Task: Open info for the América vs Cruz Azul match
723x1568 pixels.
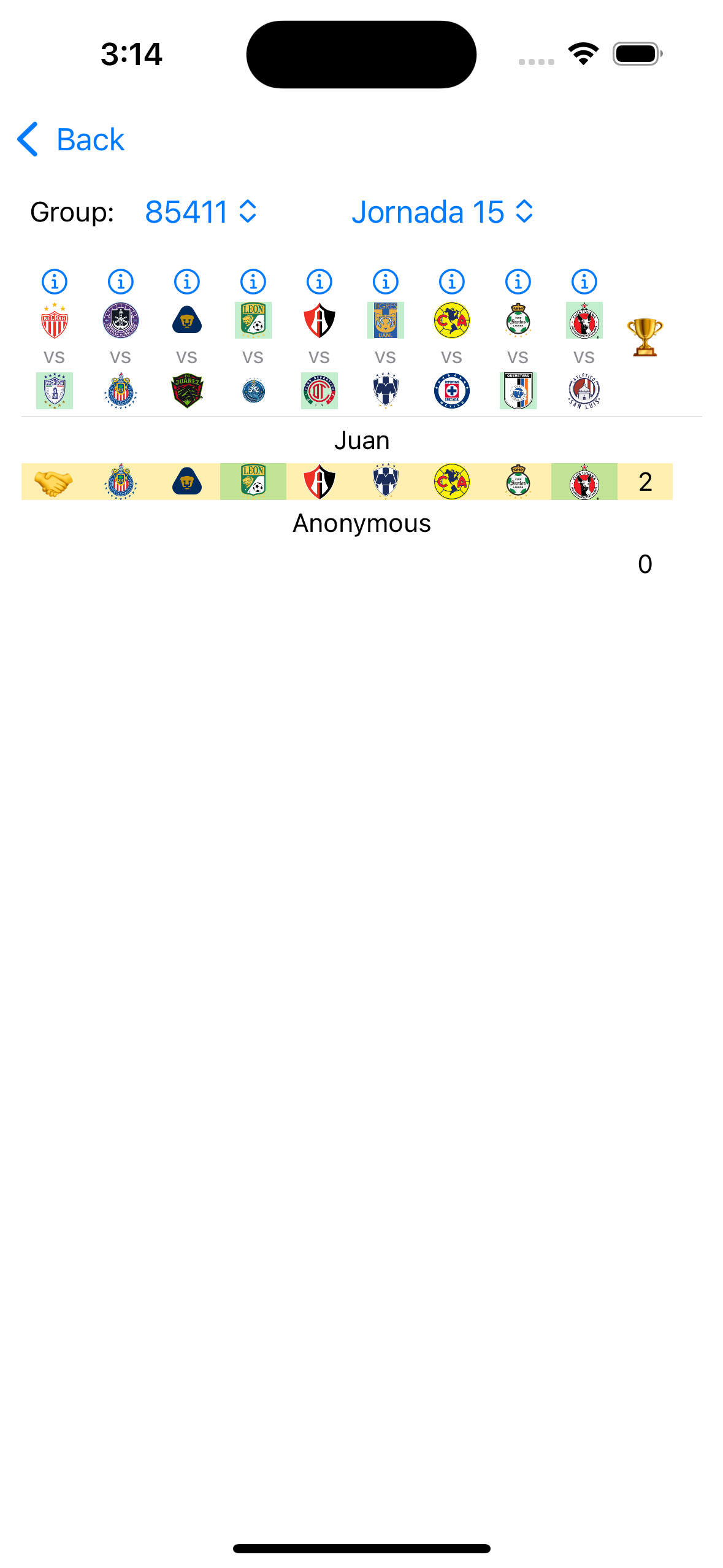Action: point(452,282)
